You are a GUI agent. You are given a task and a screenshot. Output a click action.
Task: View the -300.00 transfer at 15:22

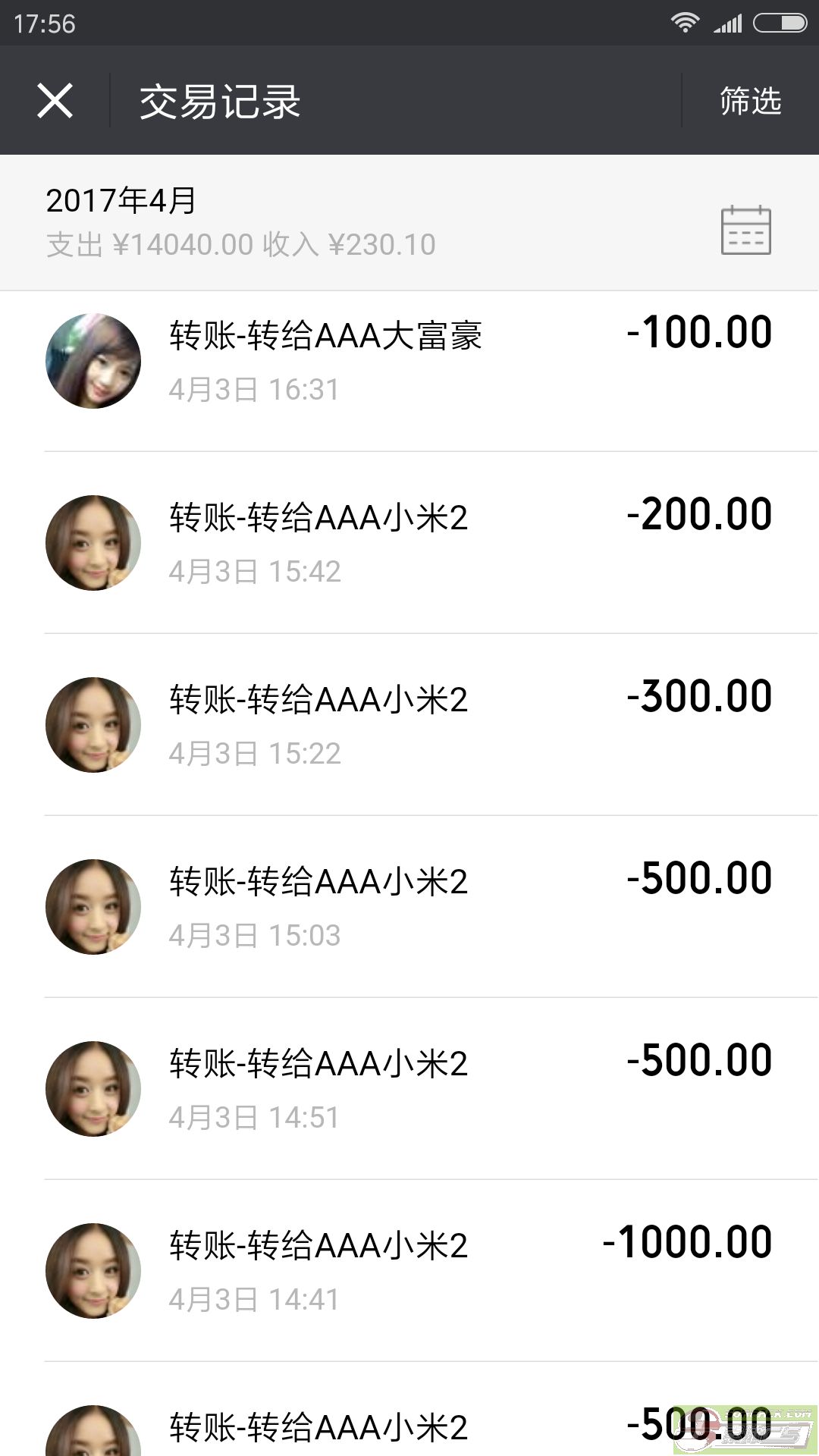[x=409, y=725]
